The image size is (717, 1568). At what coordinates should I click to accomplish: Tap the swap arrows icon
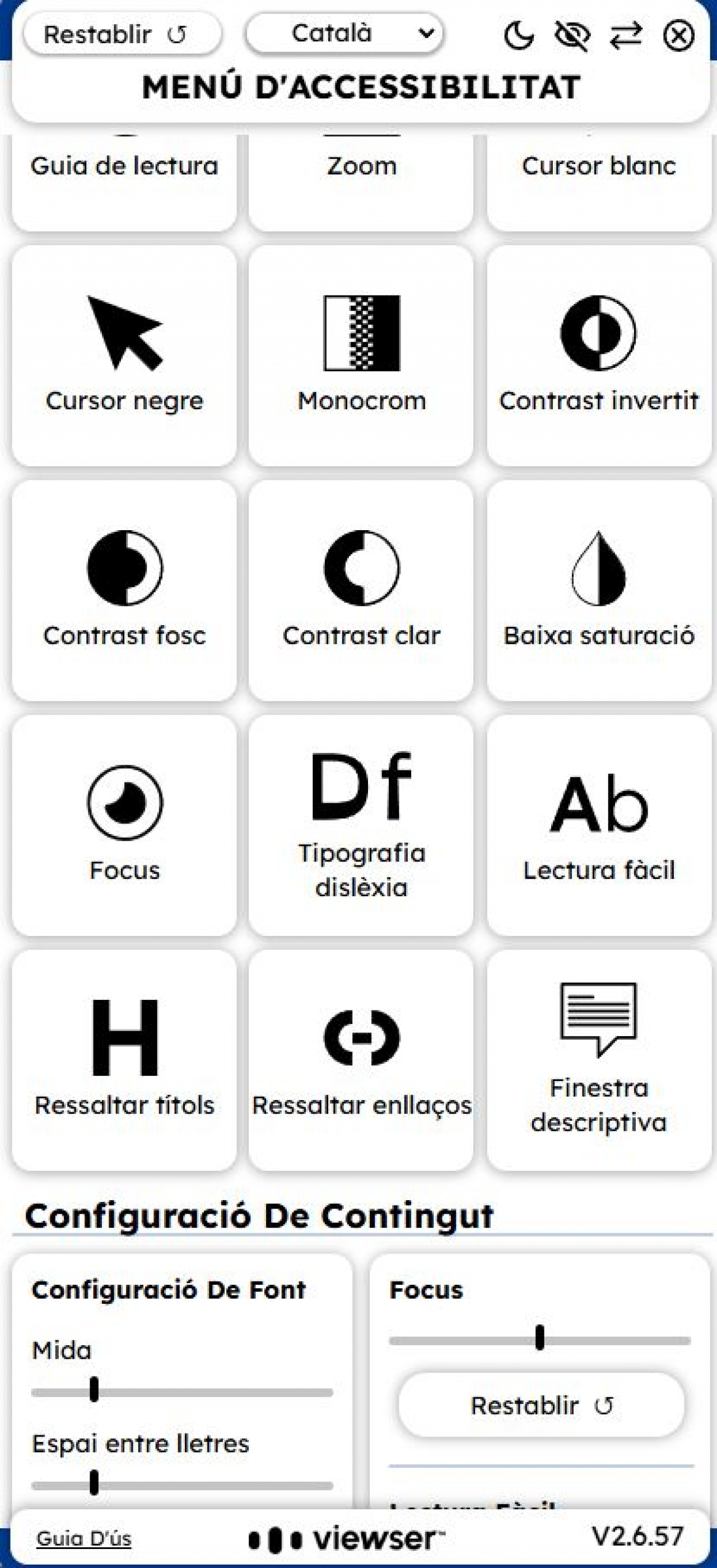coord(626,35)
